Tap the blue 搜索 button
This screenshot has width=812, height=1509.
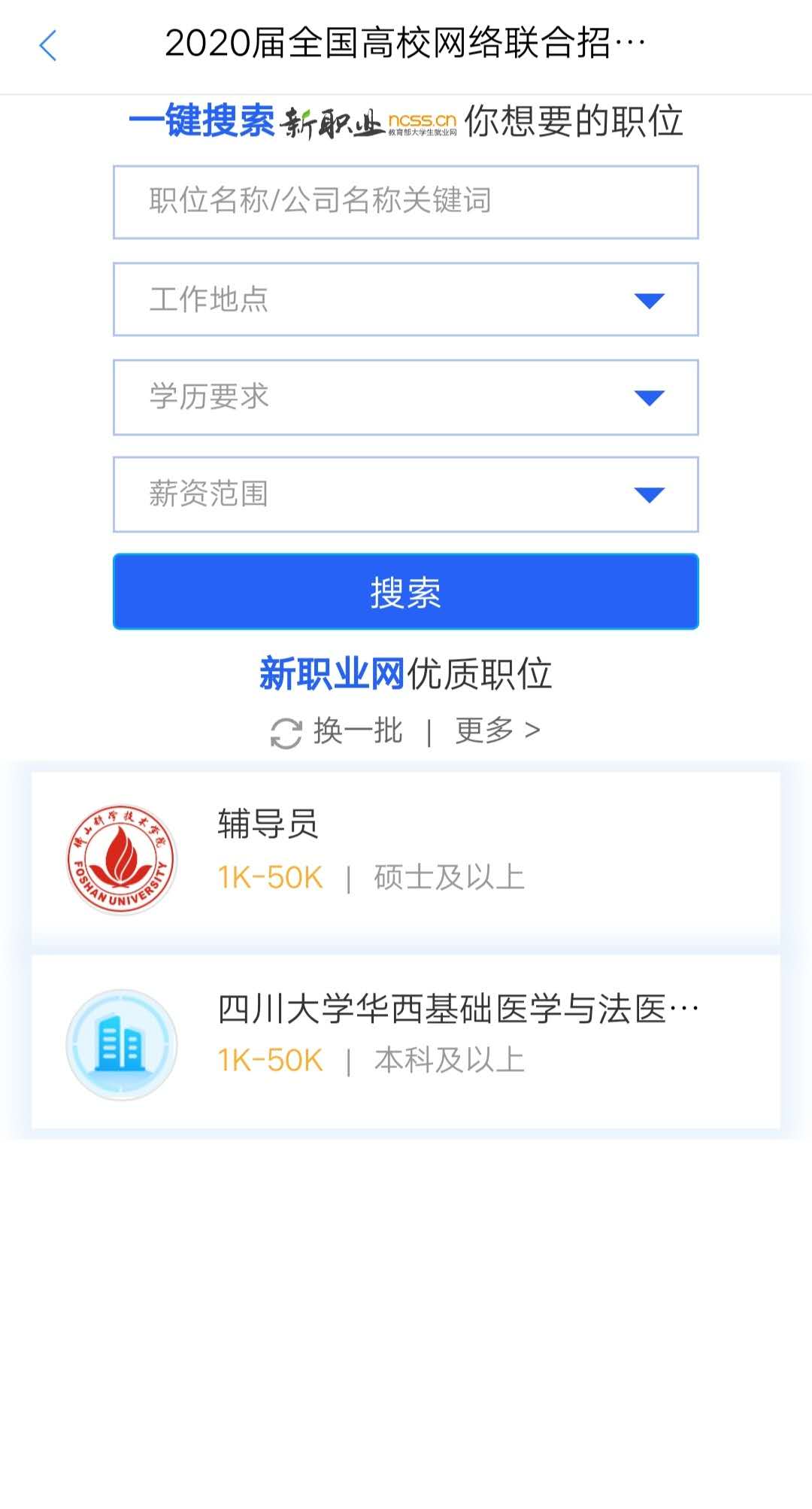pyautogui.click(x=406, y=591)
